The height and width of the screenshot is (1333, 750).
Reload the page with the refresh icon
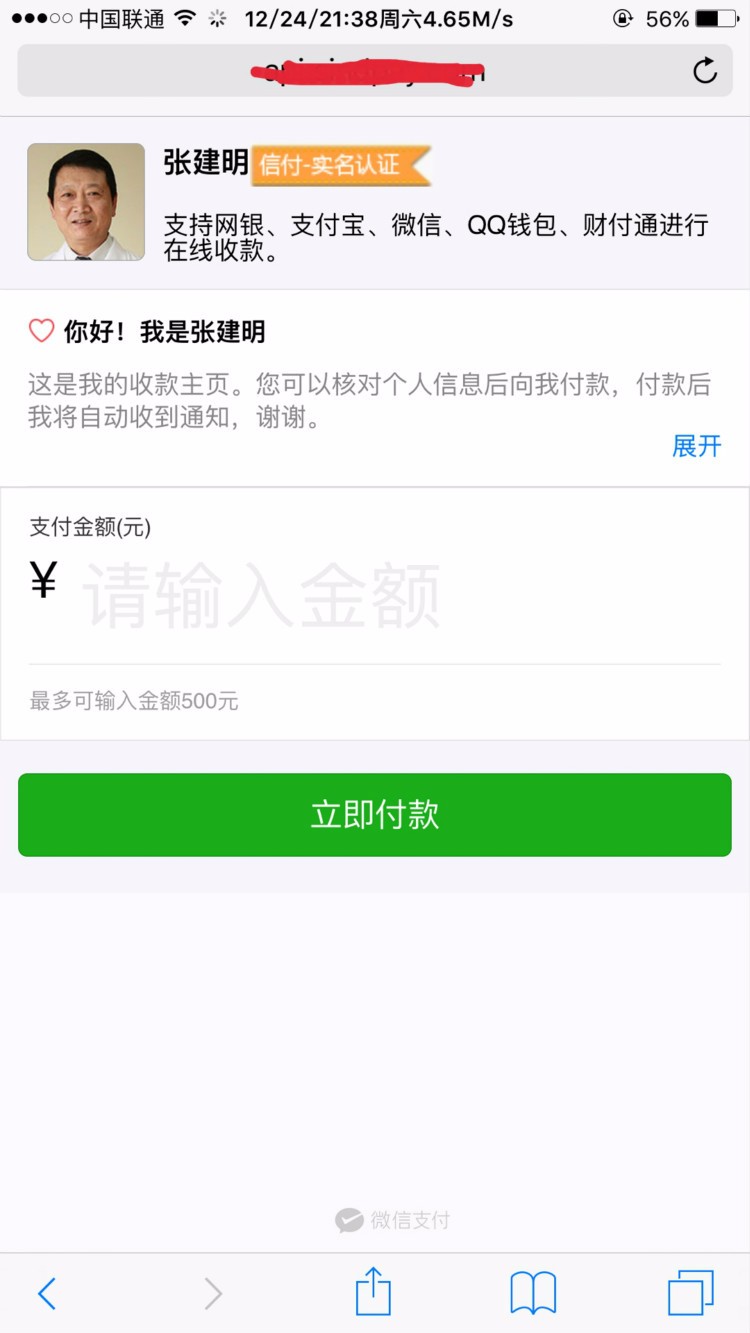tap(705, 71)
